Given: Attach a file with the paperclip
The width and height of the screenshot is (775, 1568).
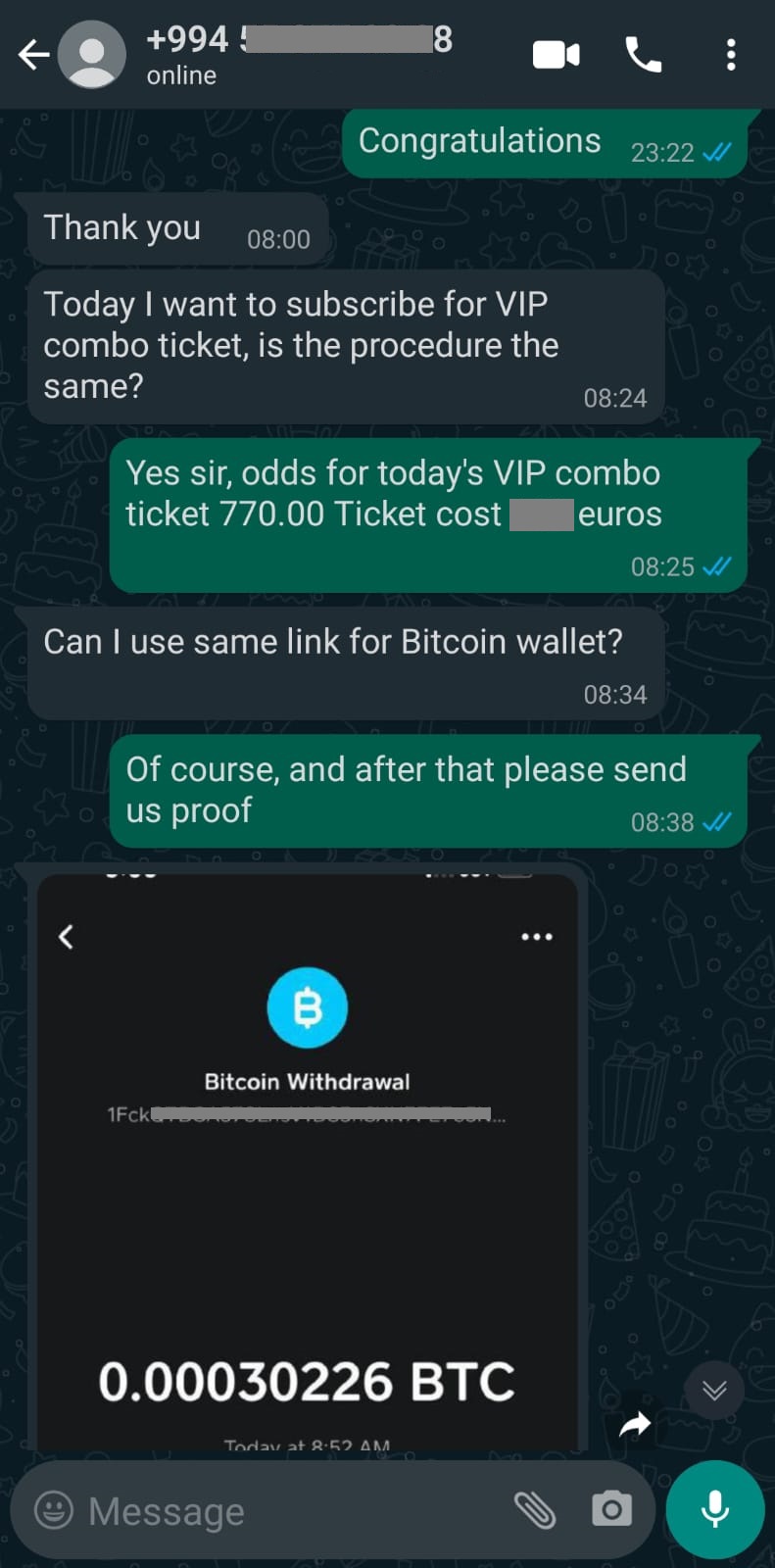Looking at the screenshot, I should [x=535, y=1510].
